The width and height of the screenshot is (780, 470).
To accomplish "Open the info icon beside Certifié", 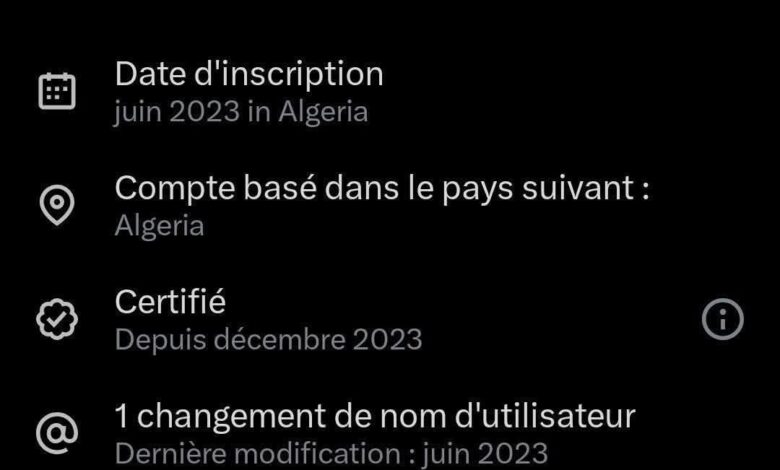I will tap(722, 320).
